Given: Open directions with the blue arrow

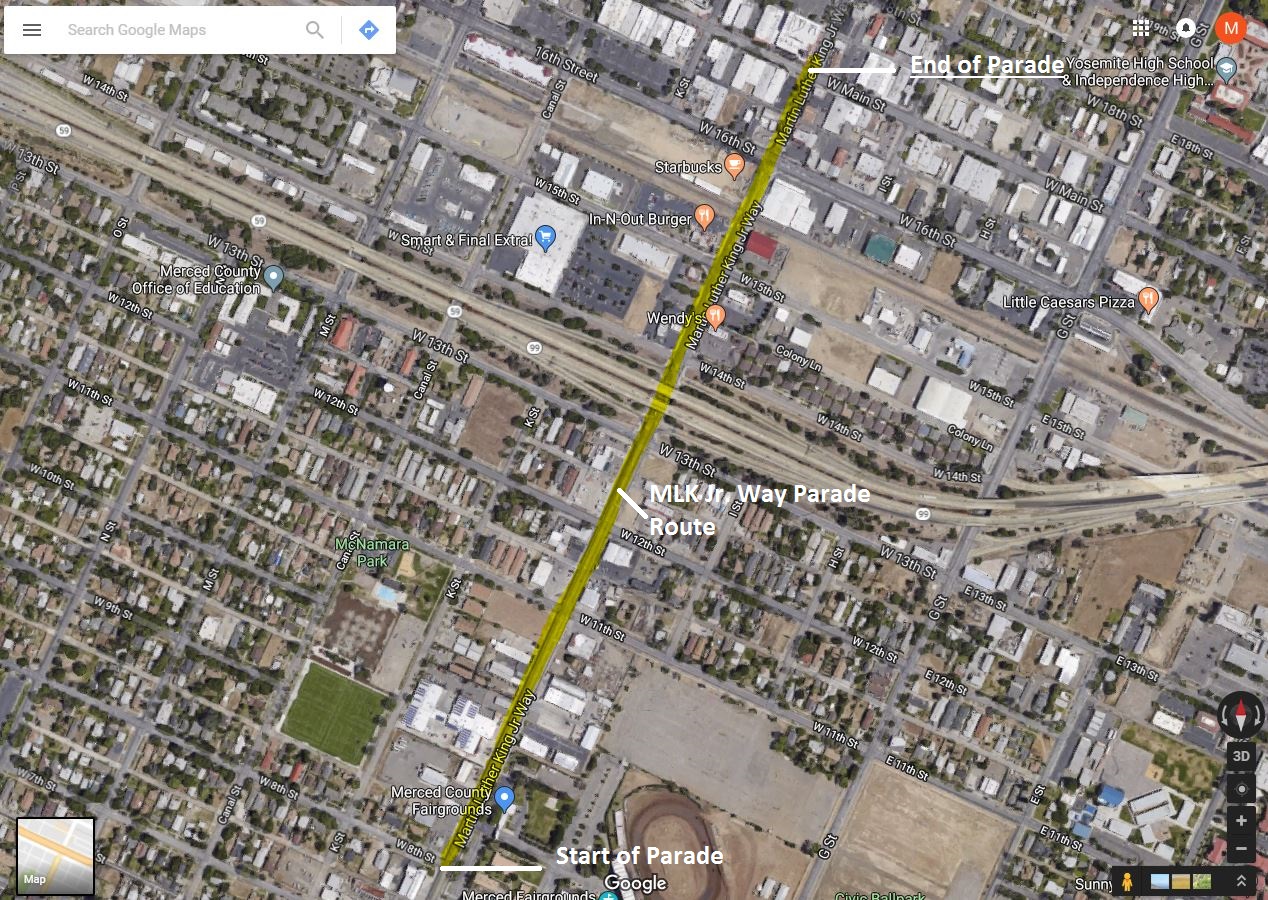Looking at the screenshot, I should (369, 30).
